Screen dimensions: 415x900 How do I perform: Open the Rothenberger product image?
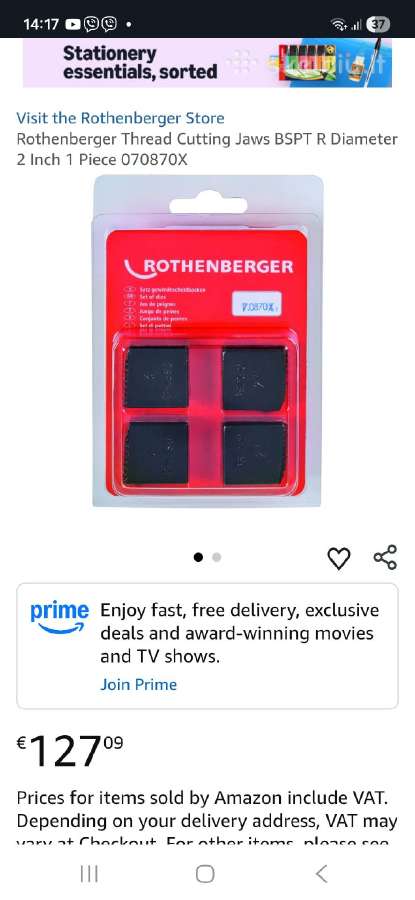(x=207, y=341)
